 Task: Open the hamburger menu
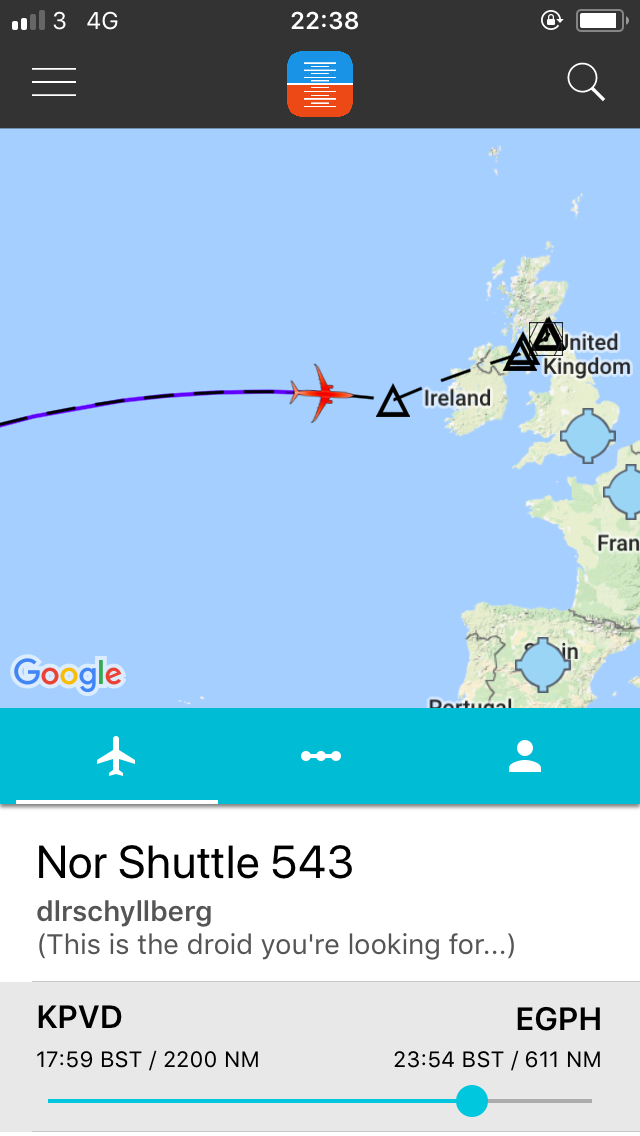(x=54, y=82)
